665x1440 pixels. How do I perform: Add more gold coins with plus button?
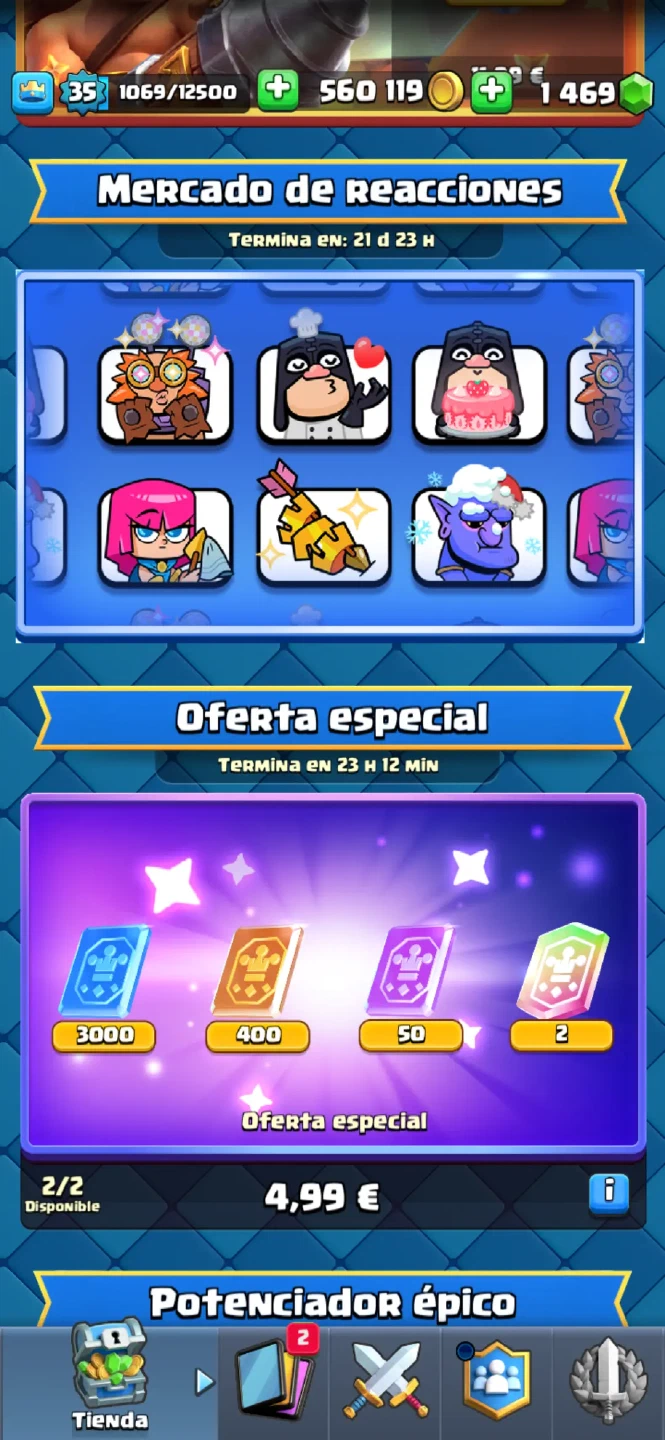pos(278,92)
